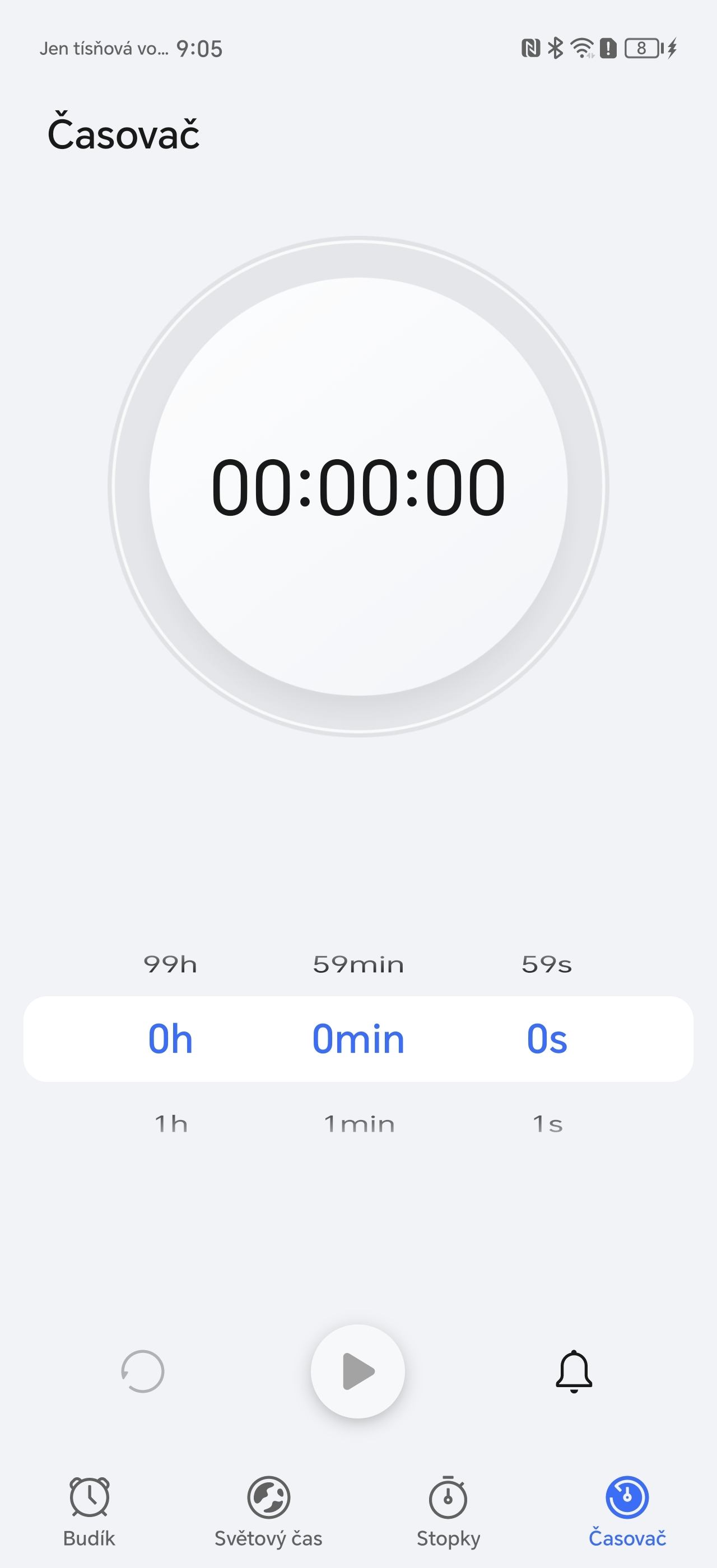This screenshot has height=1568, width=717.
Task: Select 1s in the seconds picker
Action: (x=547, y=1124)
